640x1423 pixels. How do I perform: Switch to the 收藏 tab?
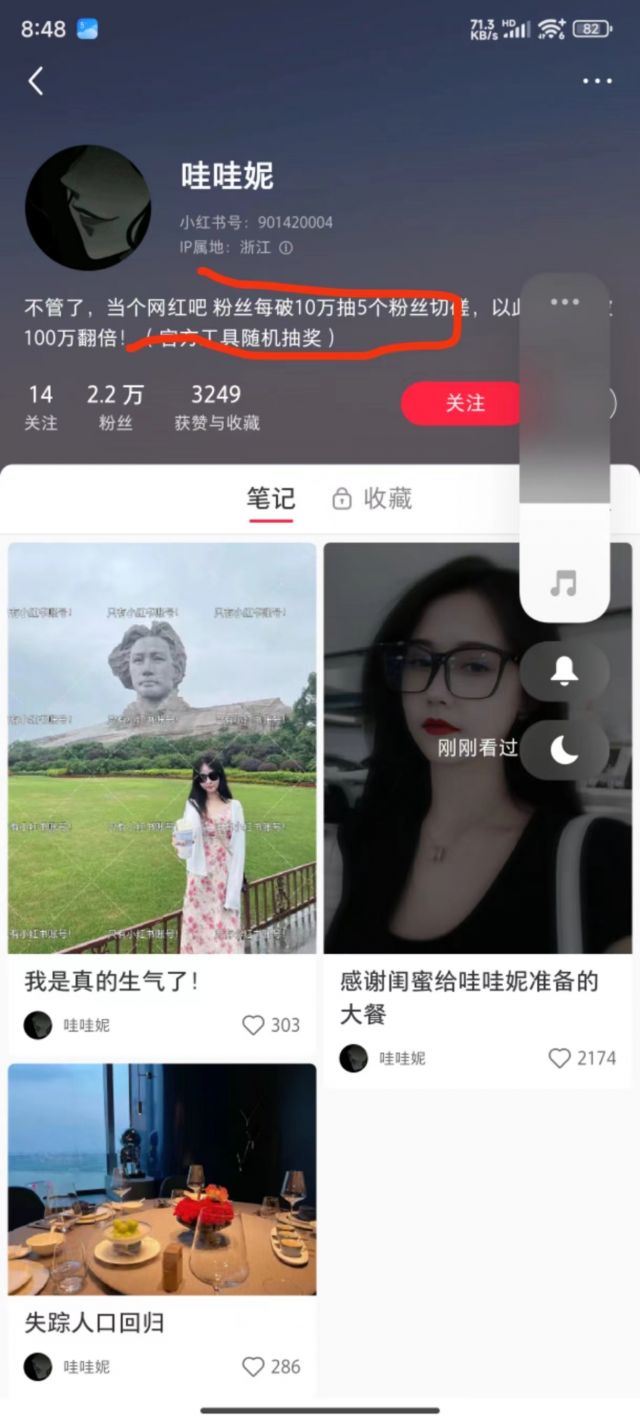372,499
